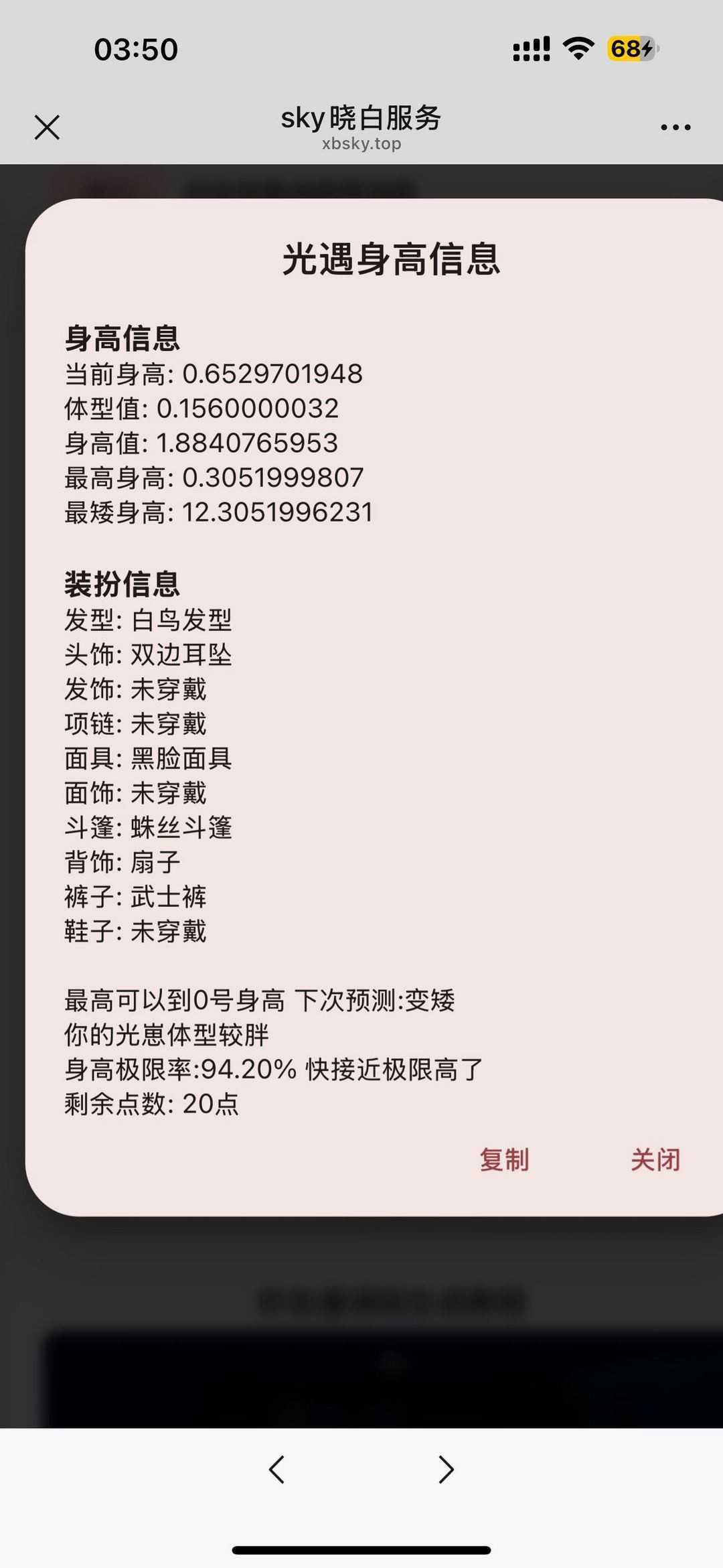Open the three-dot overflow menu
The width and height of the screenshot is (723, 1568).
675,127
